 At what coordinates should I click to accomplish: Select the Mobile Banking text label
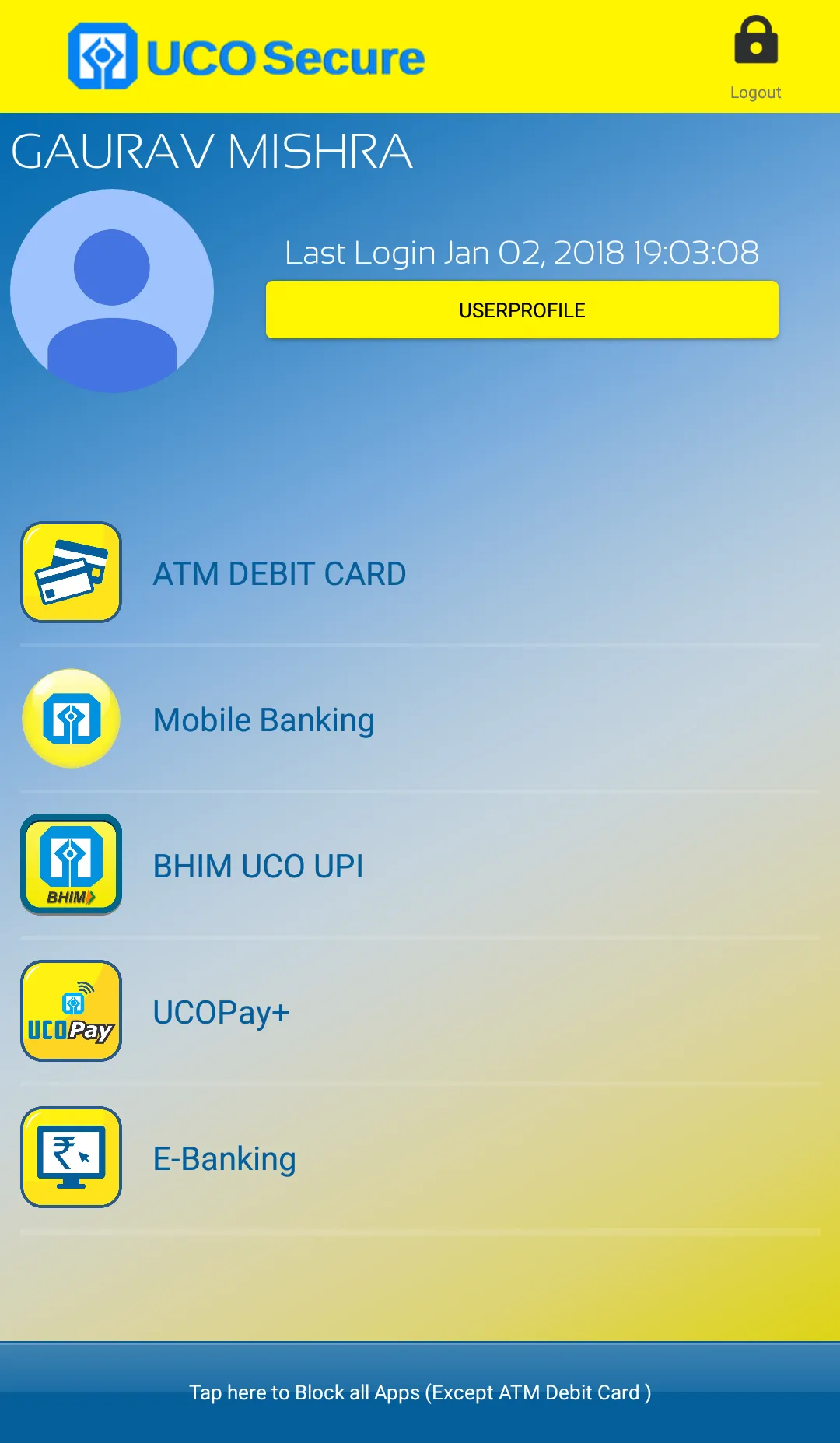click(263, 719)
